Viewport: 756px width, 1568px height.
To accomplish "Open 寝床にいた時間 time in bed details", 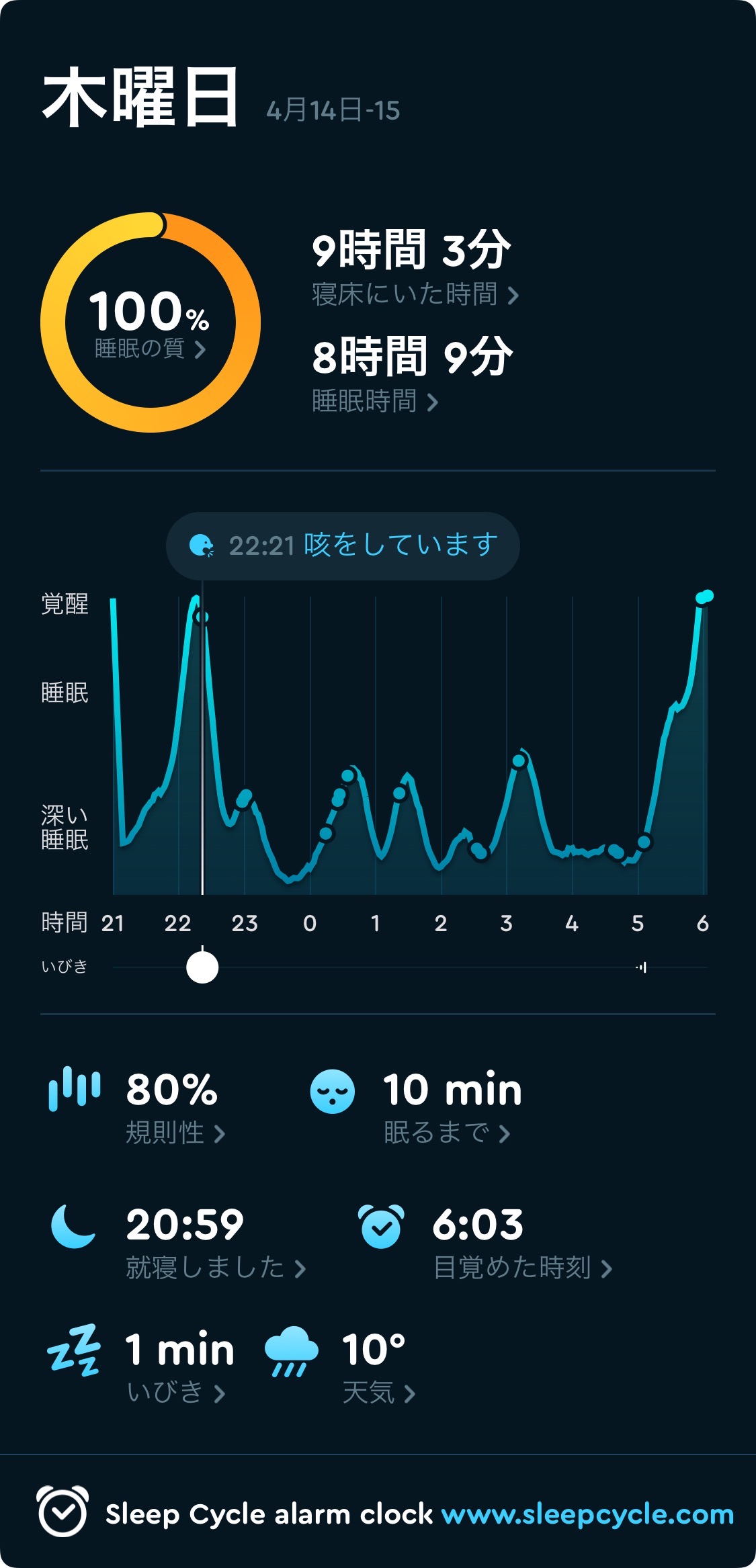I will coord(415,294).
